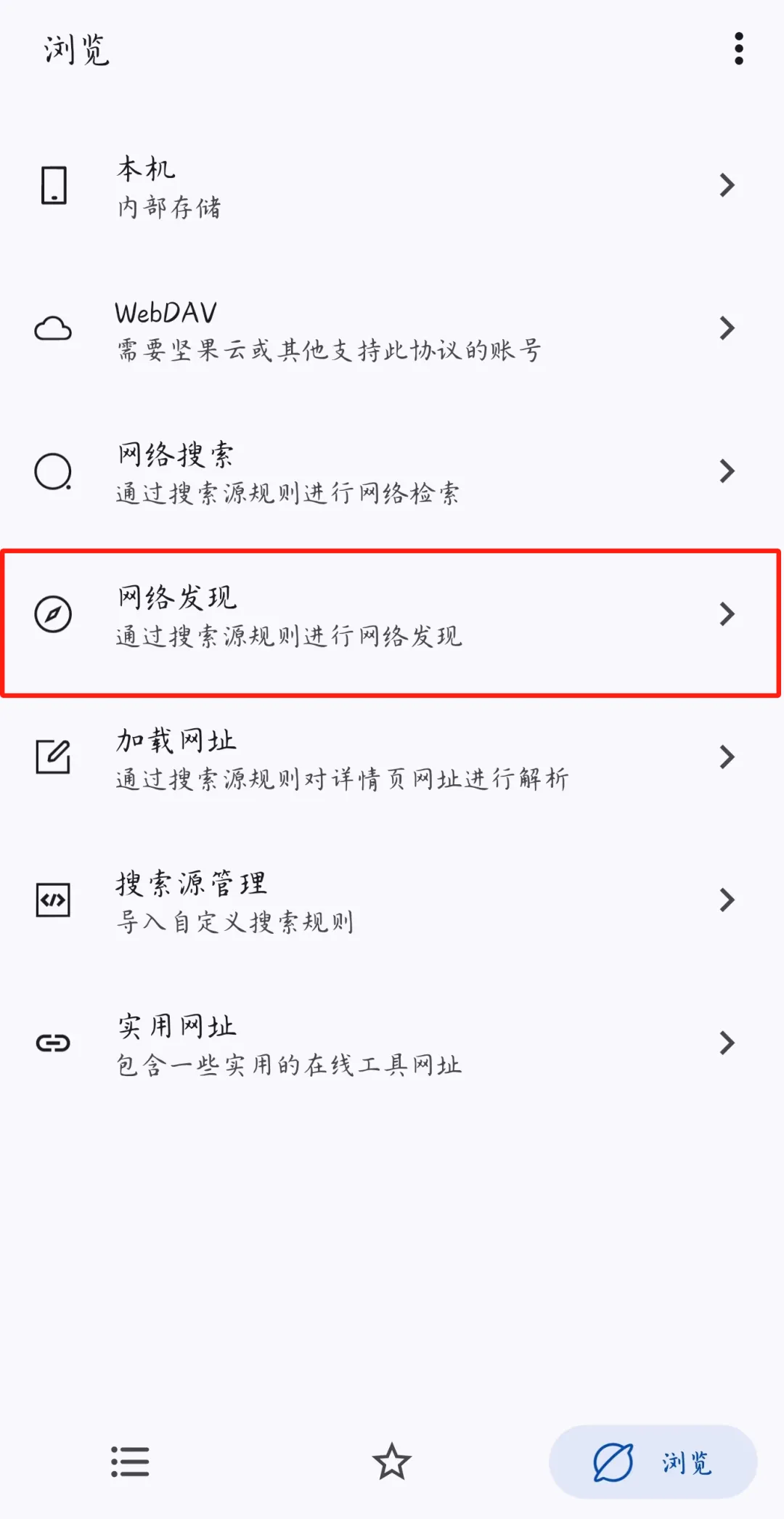Screen dimensions: 784x1519
Task: Switch to the star favorites tab
Action: (x=392, y=1461)
